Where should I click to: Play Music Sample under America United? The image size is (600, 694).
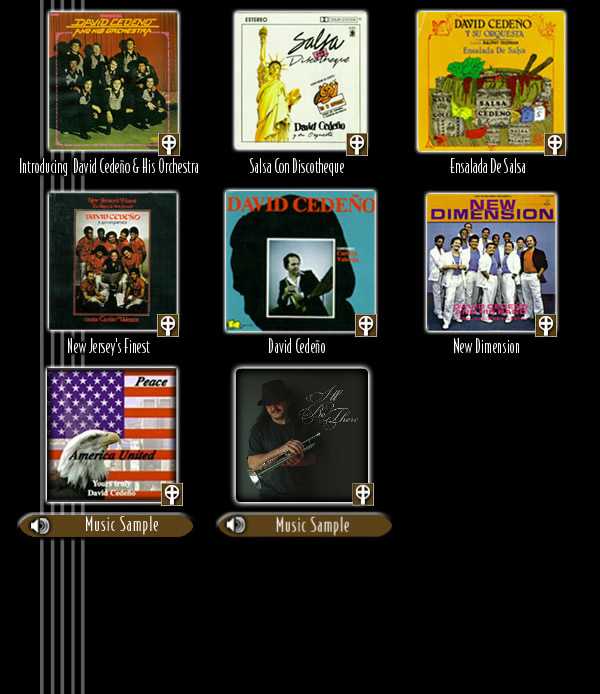pyautogui.click(x=106, y=525)
